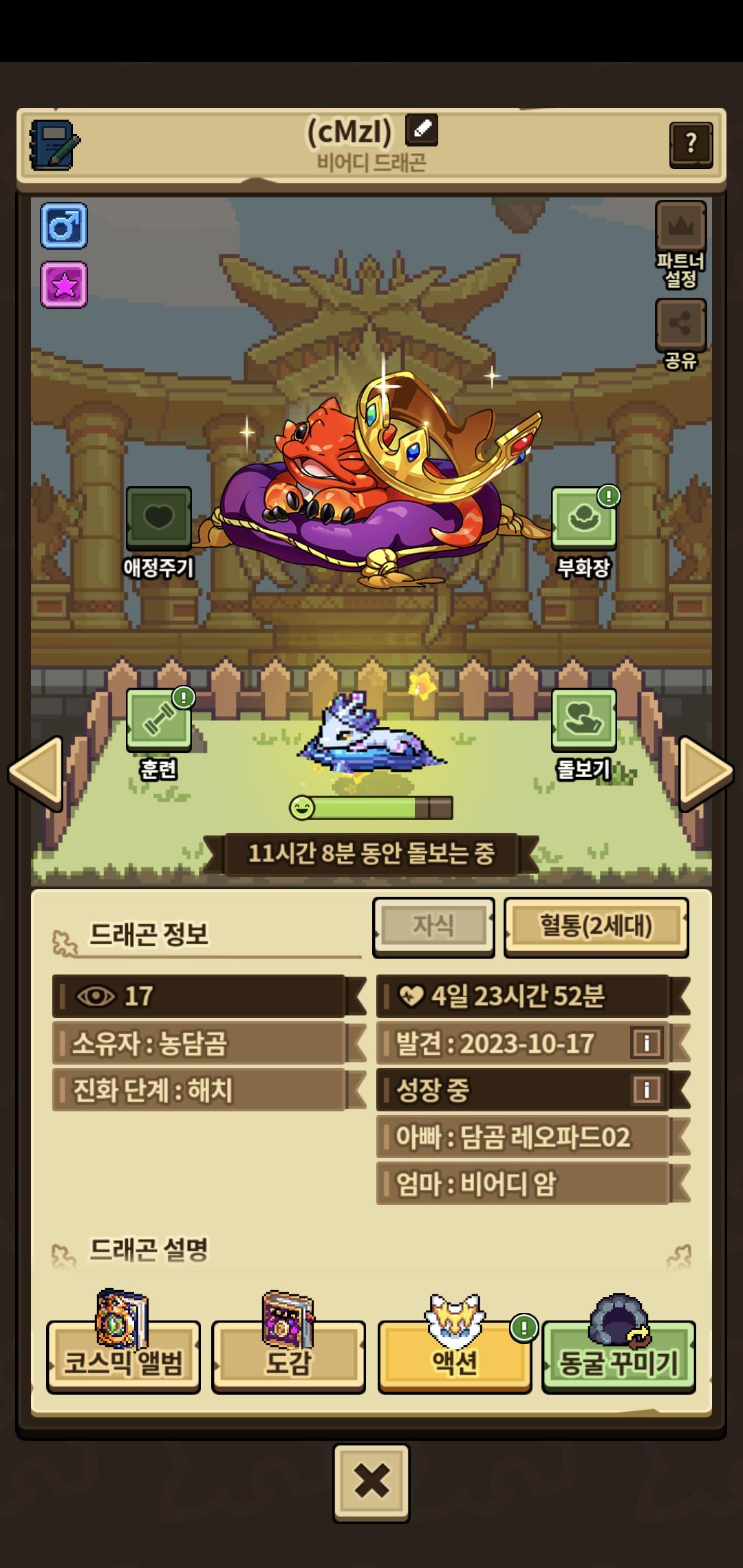
Task: Close the dragon info window
Action: point(371,1482)
